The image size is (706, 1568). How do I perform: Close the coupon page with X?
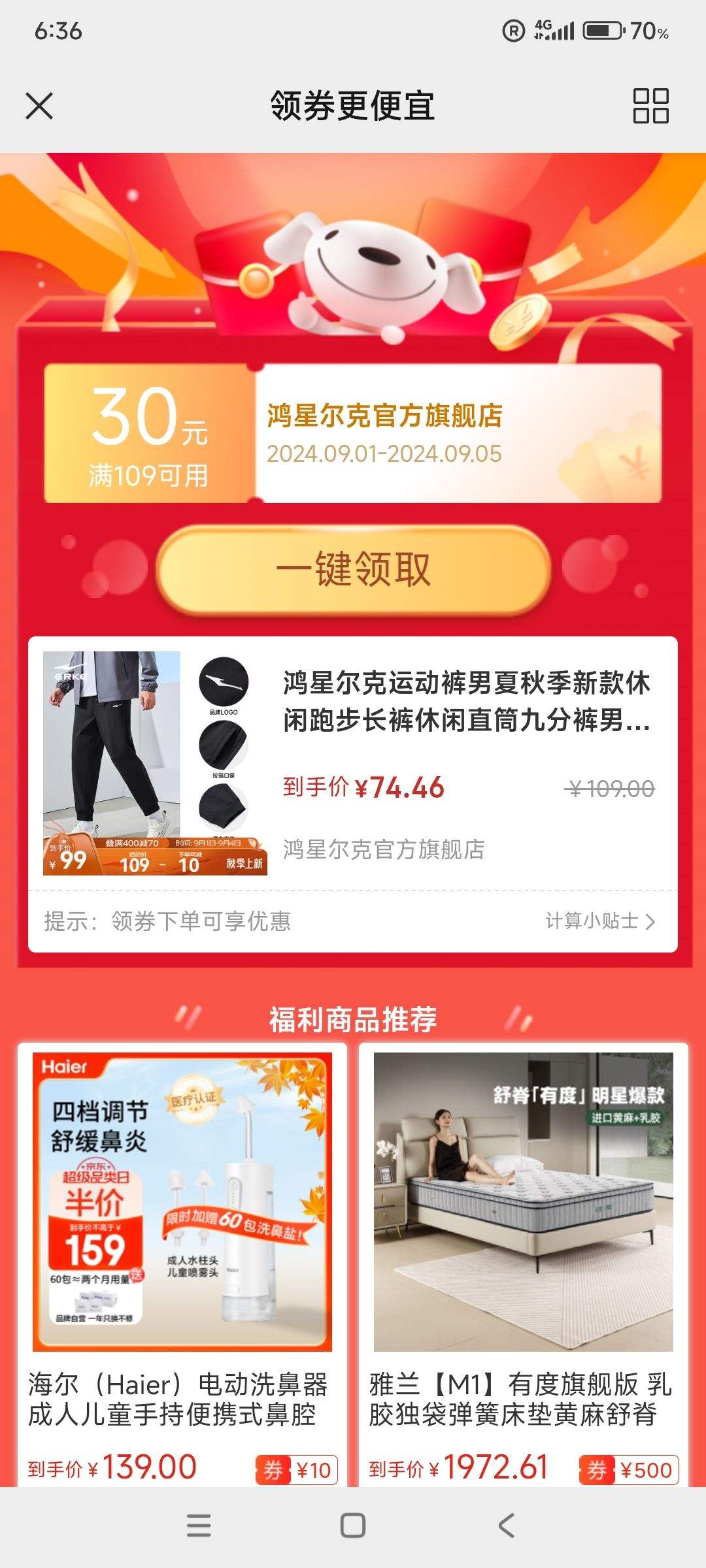(x=39, y=106)
